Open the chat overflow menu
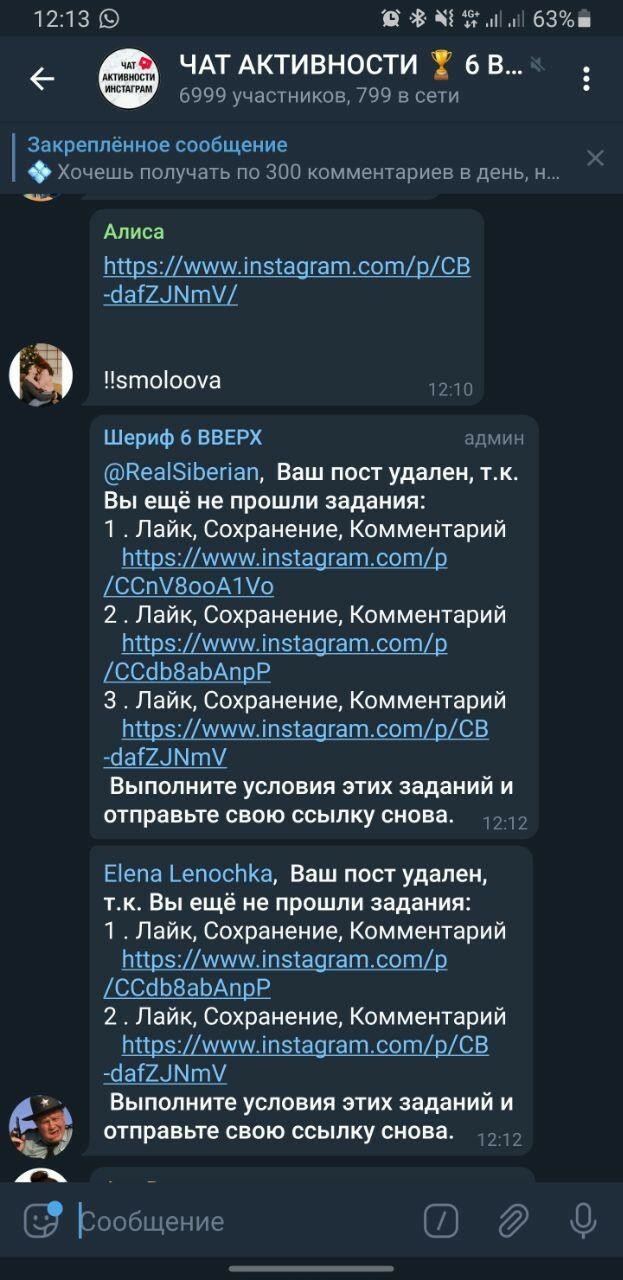 pos(587,79)
